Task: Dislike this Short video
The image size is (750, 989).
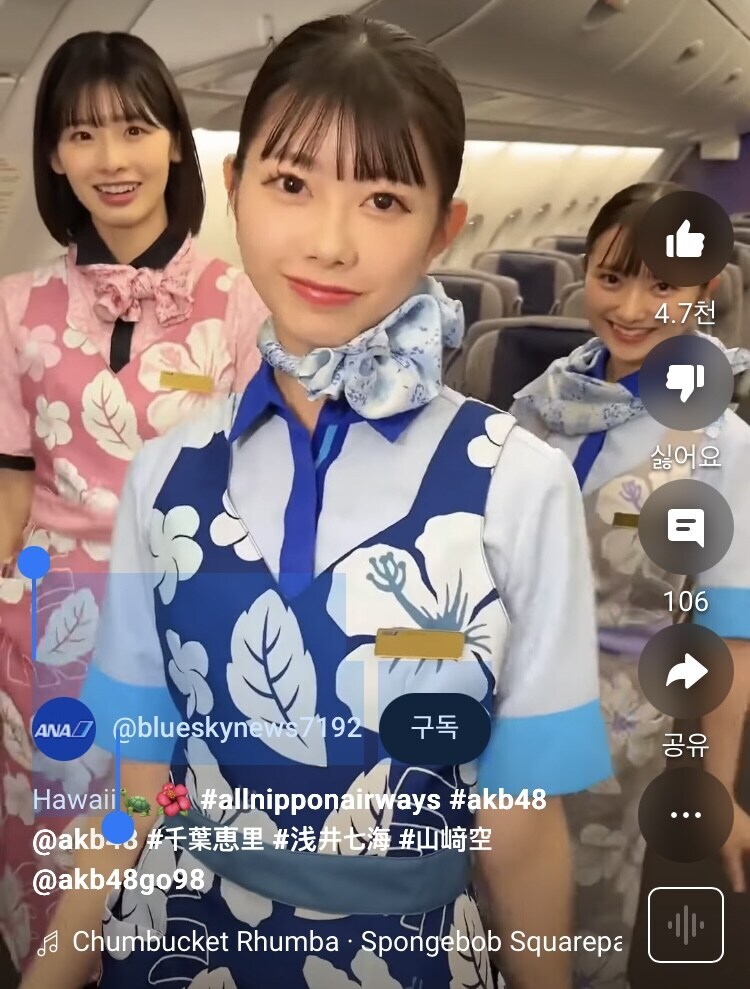Action: [x=686, y=382]
